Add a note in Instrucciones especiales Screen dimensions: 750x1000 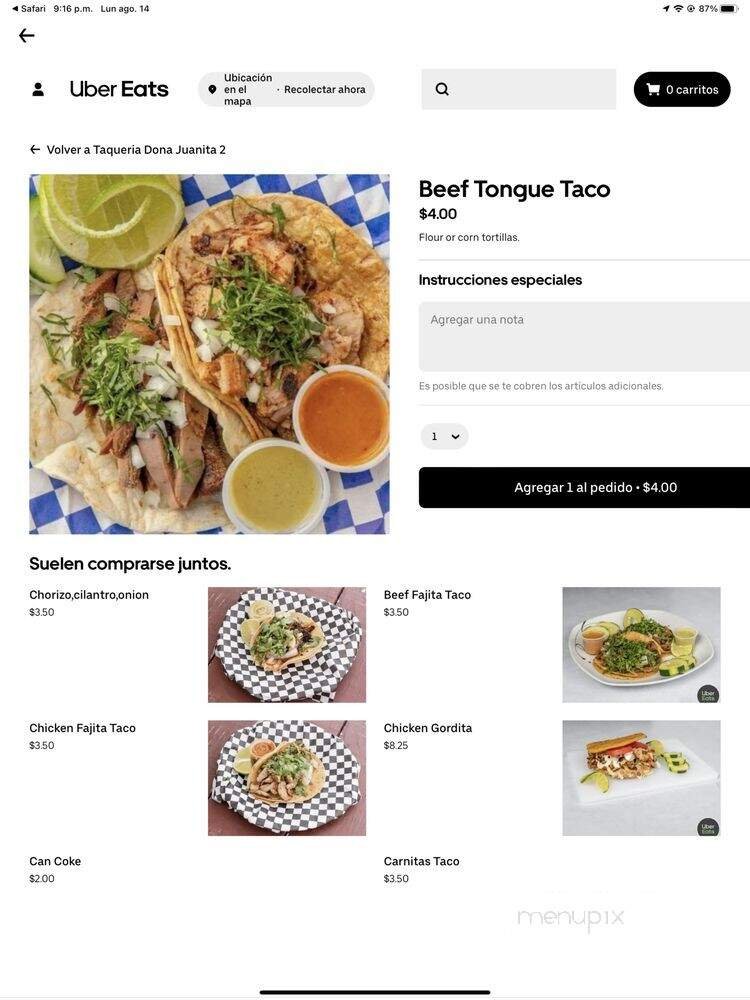click(584, 336)
